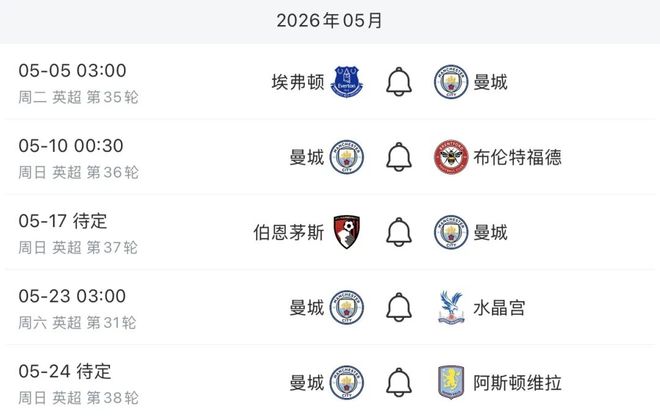Set reminder bell for Everton vs Man City

tap(399, 81)
